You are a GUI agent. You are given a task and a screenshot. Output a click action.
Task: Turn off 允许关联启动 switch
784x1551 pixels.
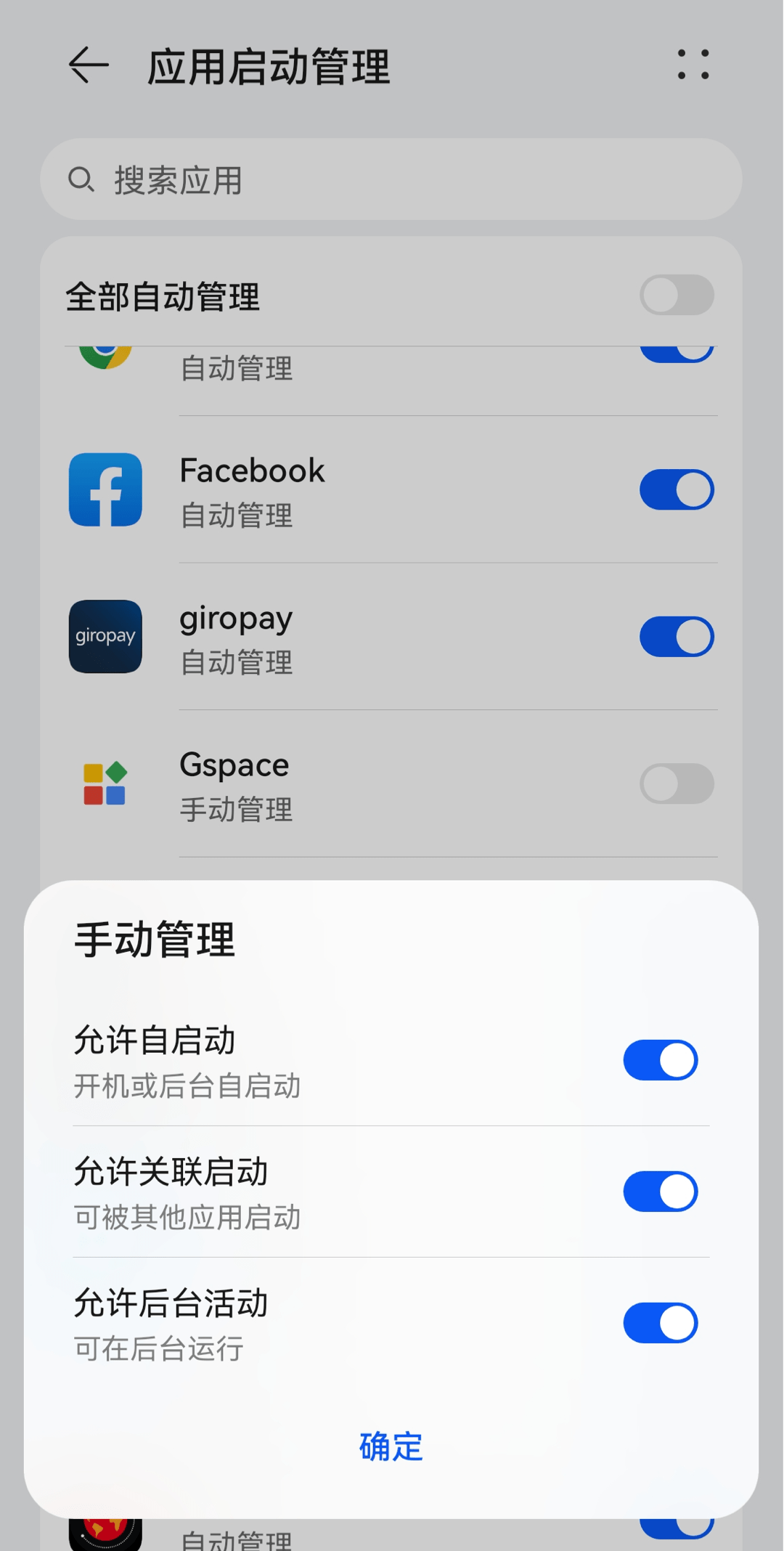click(660, 1191)
